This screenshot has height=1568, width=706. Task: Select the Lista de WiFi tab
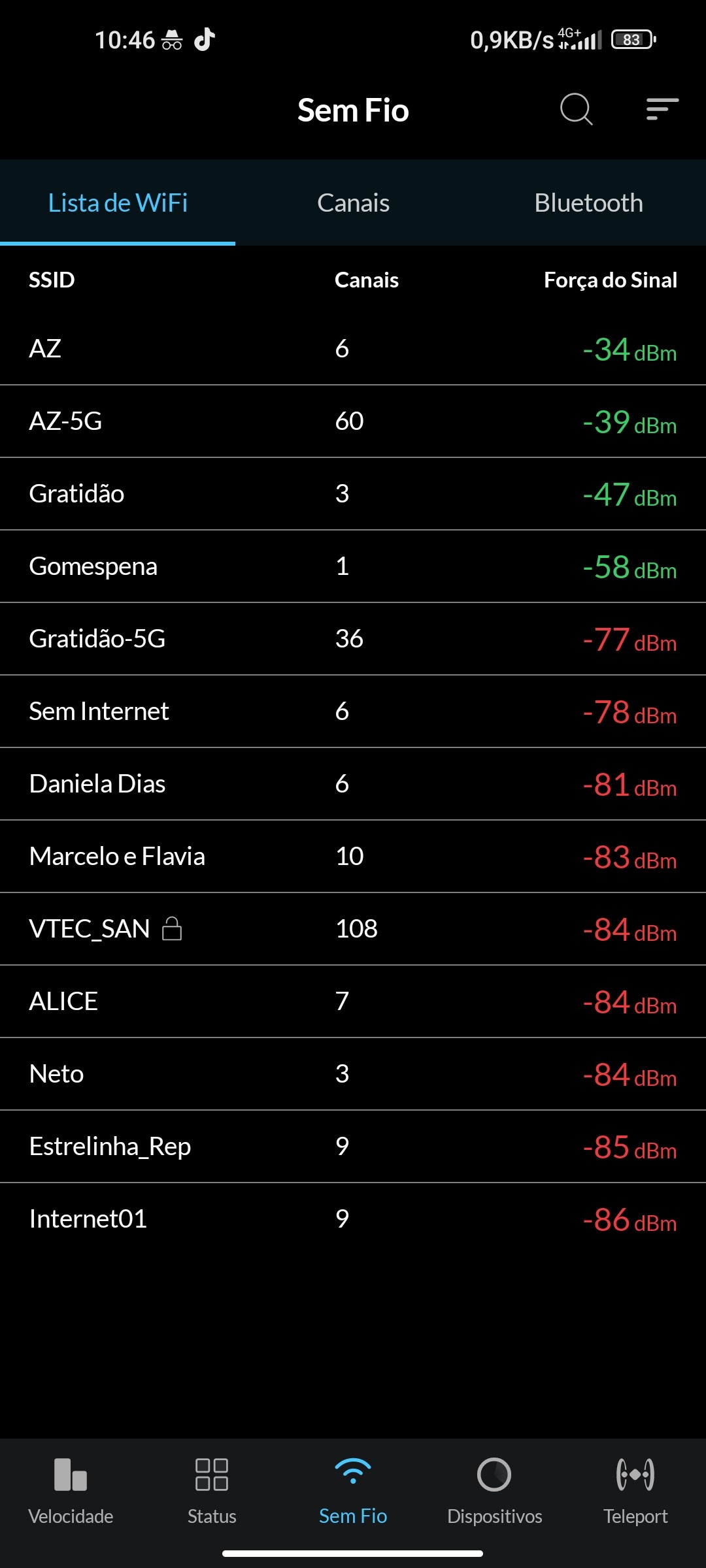click(x=118, y=203)
